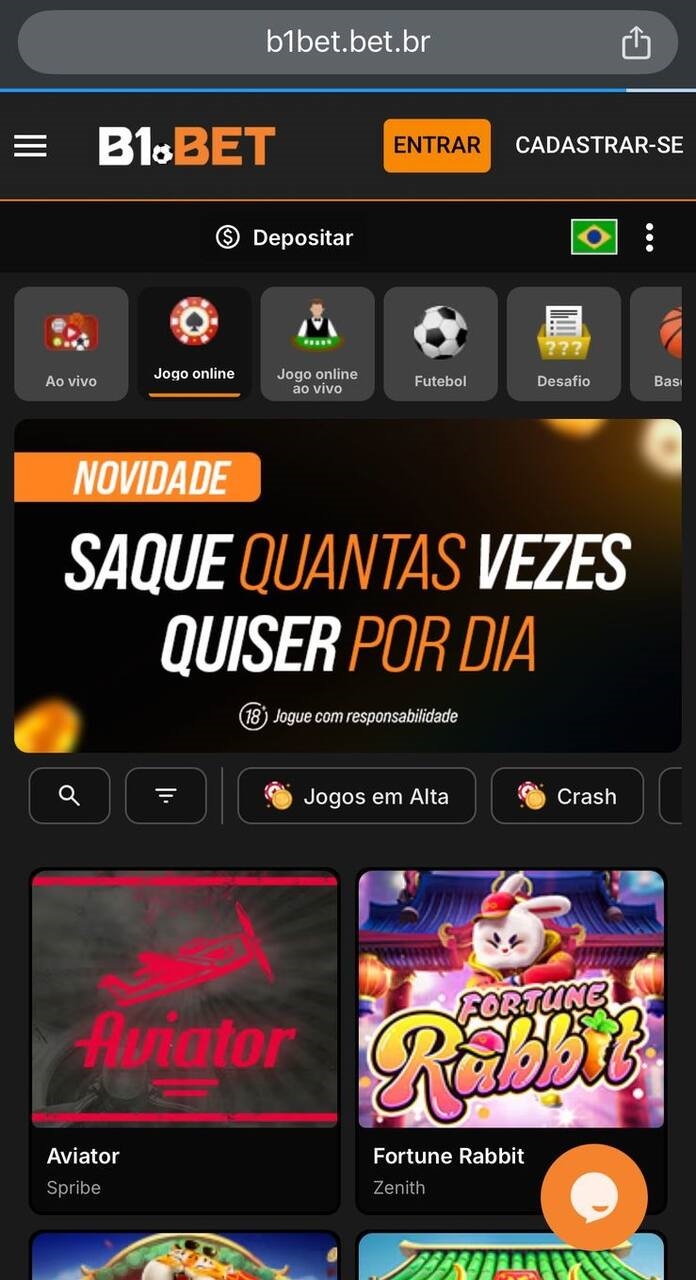Change language via Brazil flag

click(594, 237)
